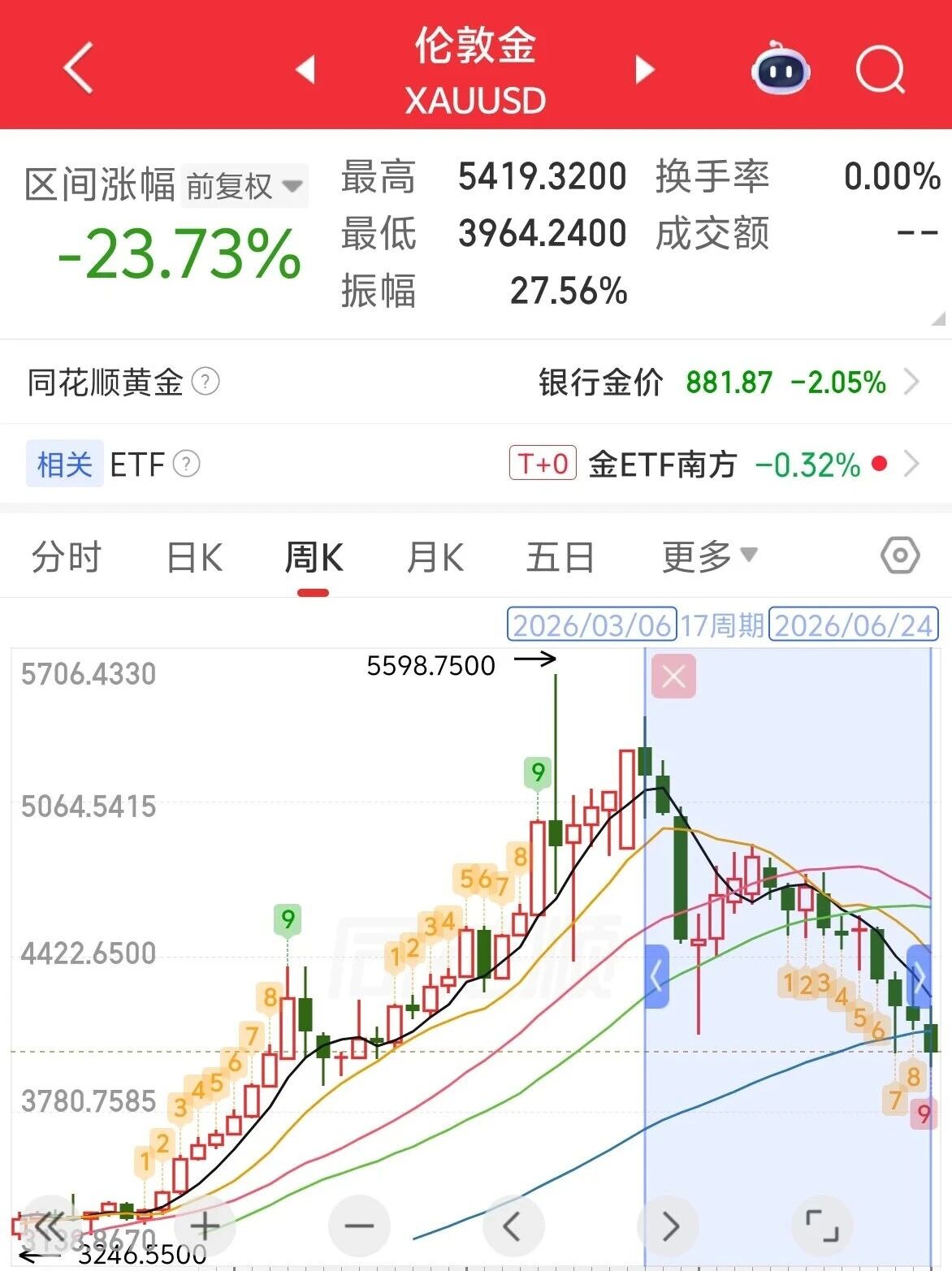Open the search magnifier

tap(881, 69)
